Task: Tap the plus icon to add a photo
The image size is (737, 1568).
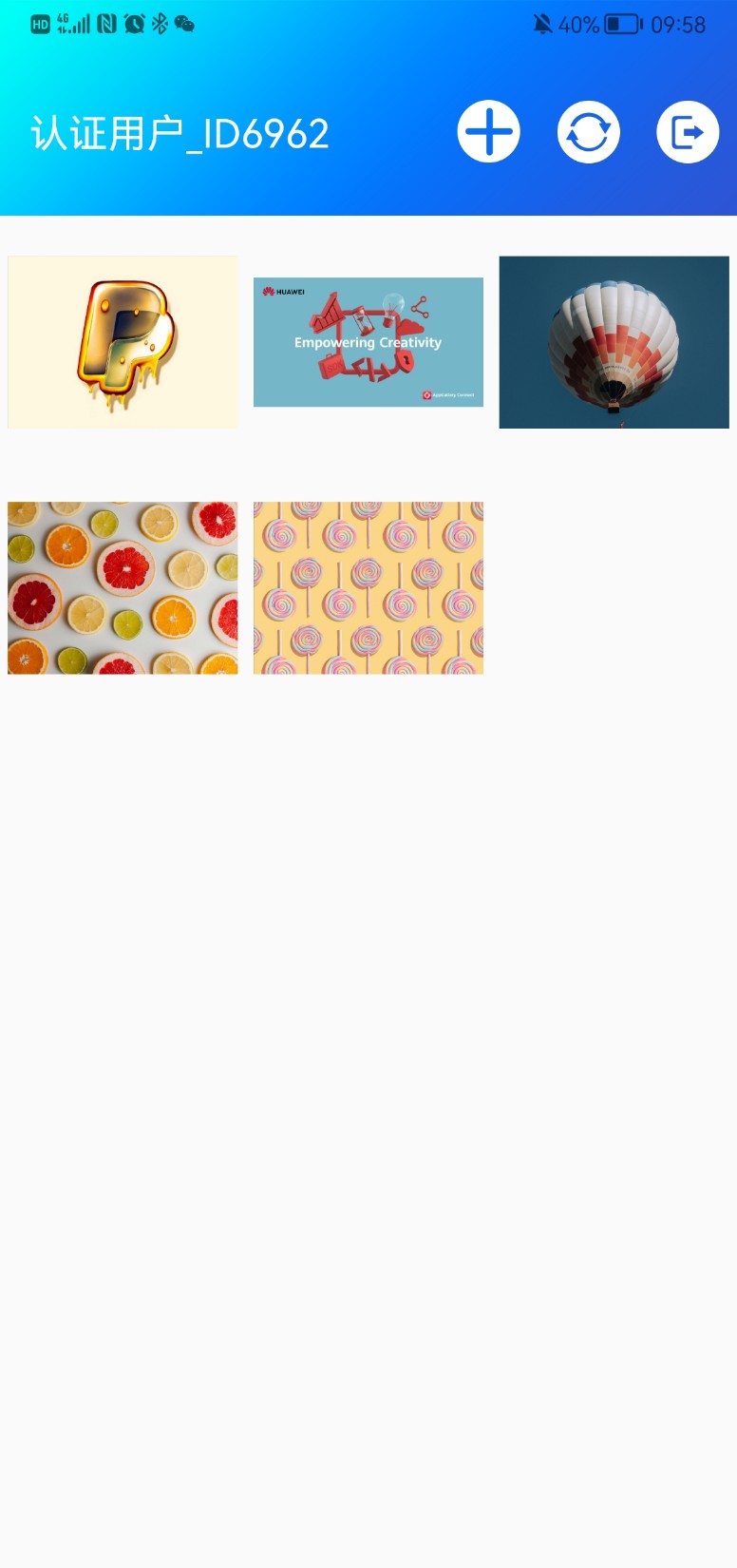Action: tap(488, 132)
